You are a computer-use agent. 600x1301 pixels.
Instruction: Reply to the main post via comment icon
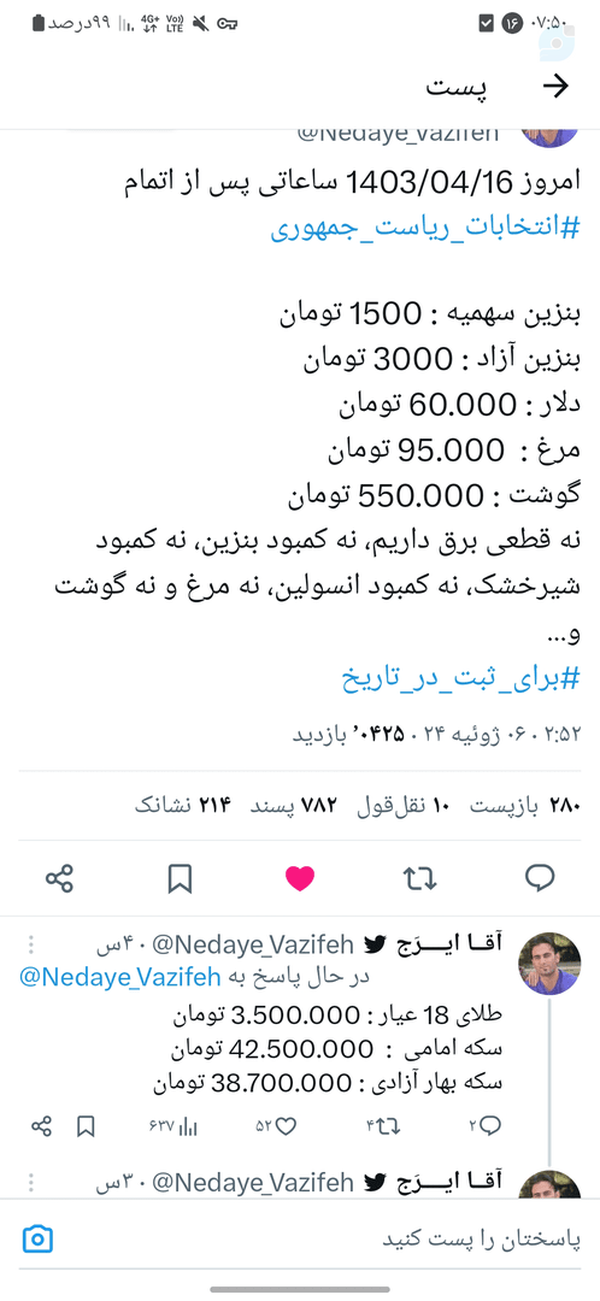[x=540, y=878]
